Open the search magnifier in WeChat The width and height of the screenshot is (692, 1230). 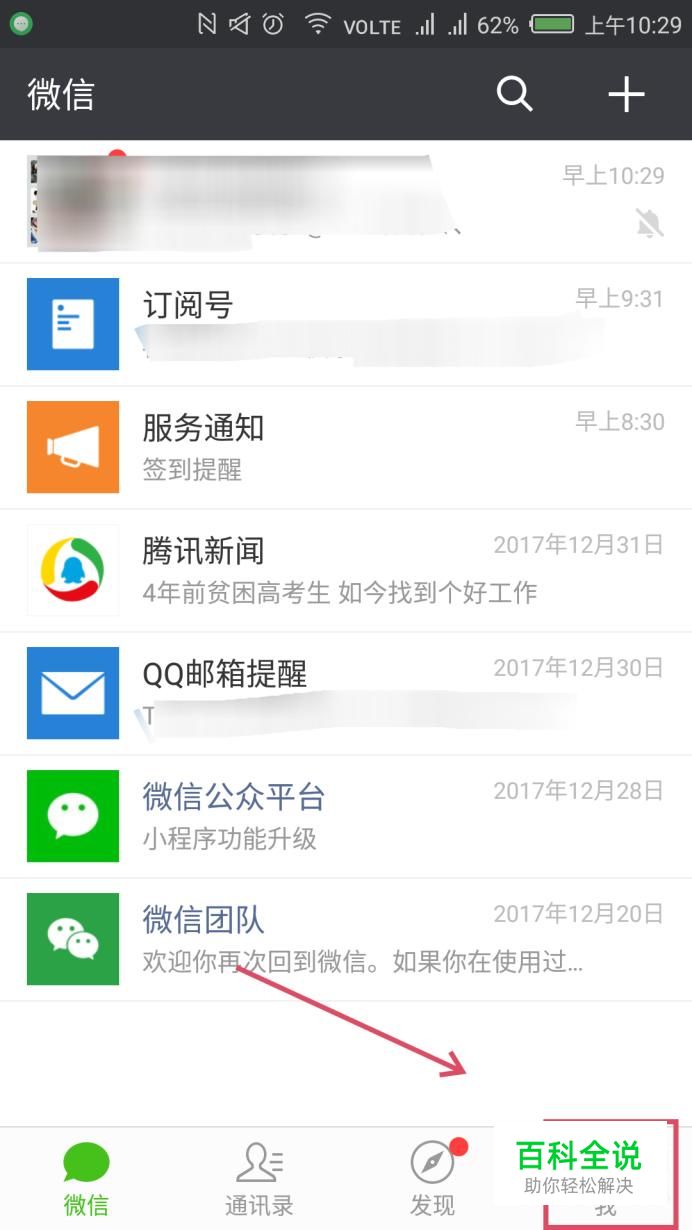tap(514, 95)
